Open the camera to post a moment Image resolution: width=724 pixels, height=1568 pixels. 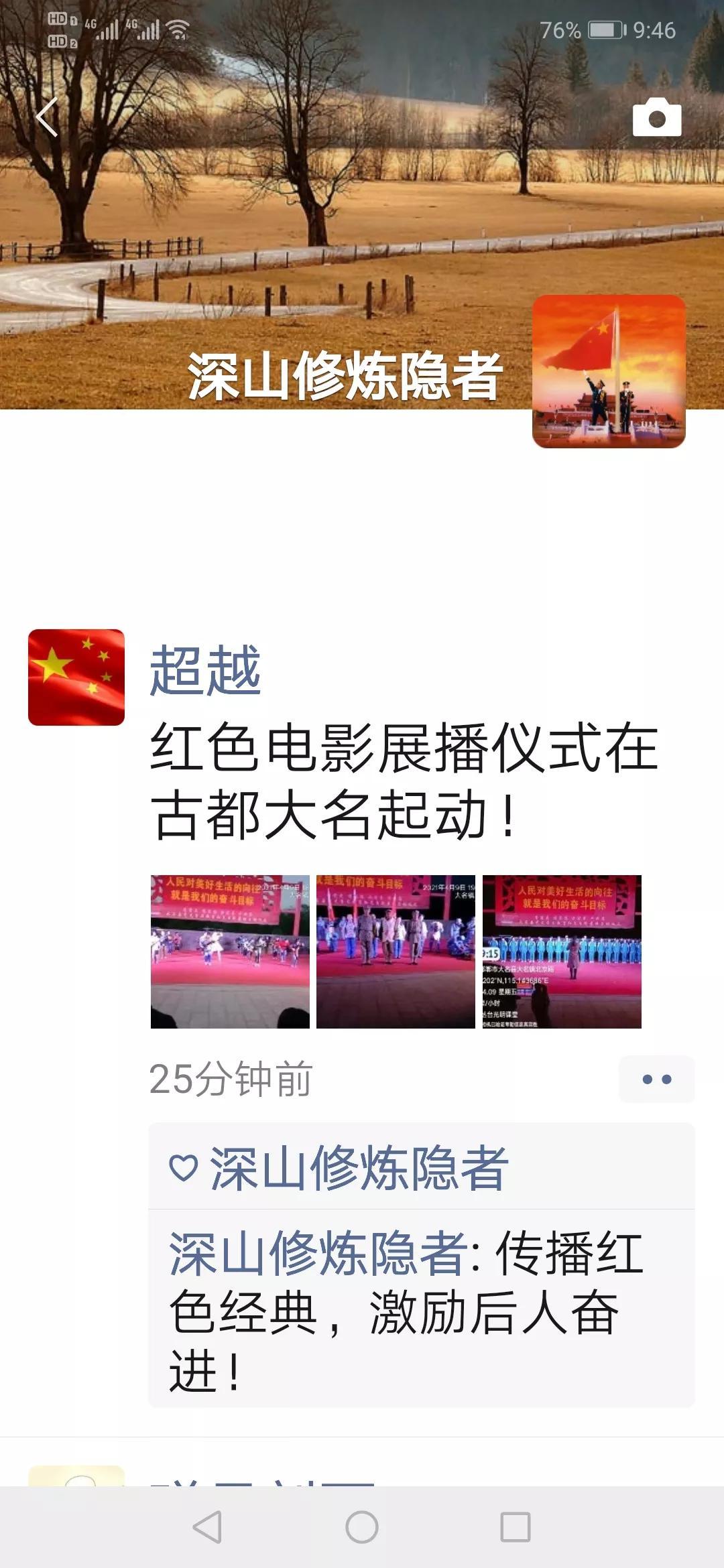656,118
